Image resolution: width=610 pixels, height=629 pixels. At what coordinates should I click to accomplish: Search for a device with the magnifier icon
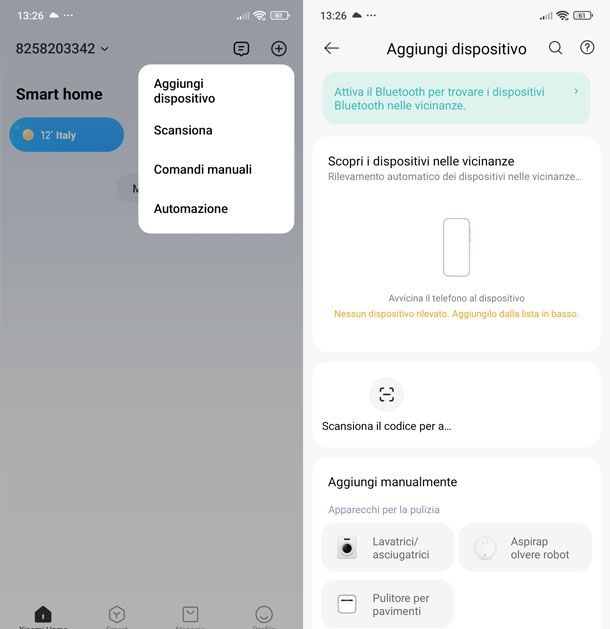tap(556, 48)
